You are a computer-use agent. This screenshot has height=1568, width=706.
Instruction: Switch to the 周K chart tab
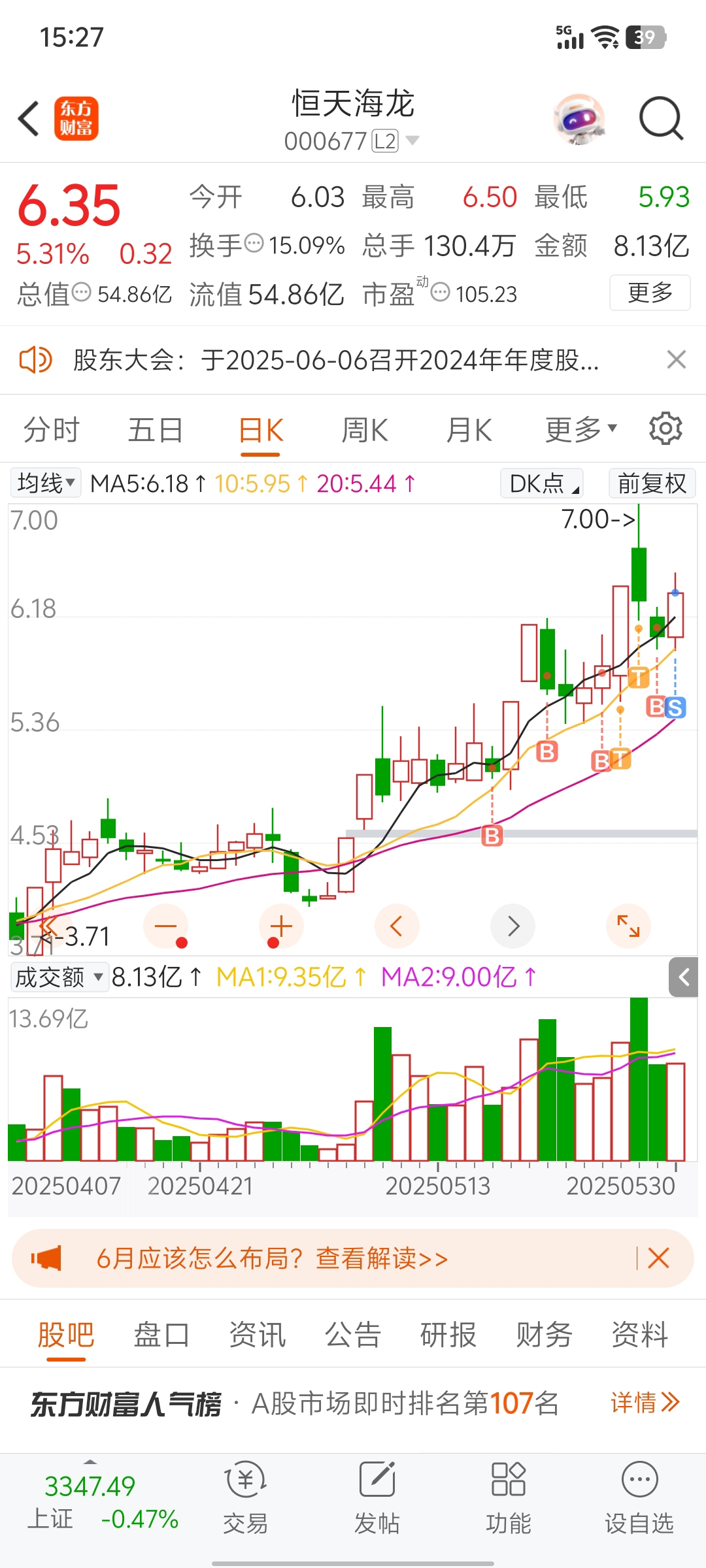pos(365,431)
